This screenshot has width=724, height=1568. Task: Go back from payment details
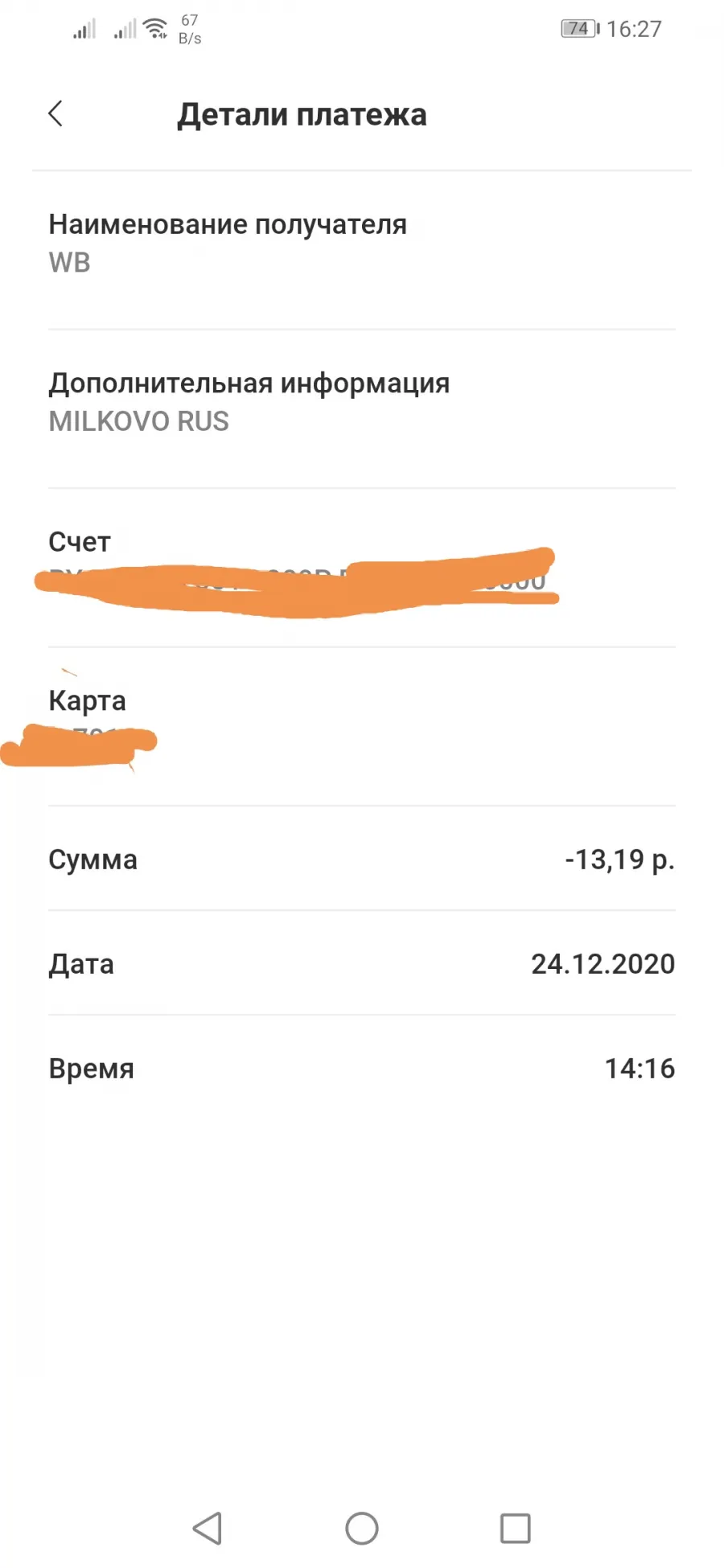(x=56, y=113)
